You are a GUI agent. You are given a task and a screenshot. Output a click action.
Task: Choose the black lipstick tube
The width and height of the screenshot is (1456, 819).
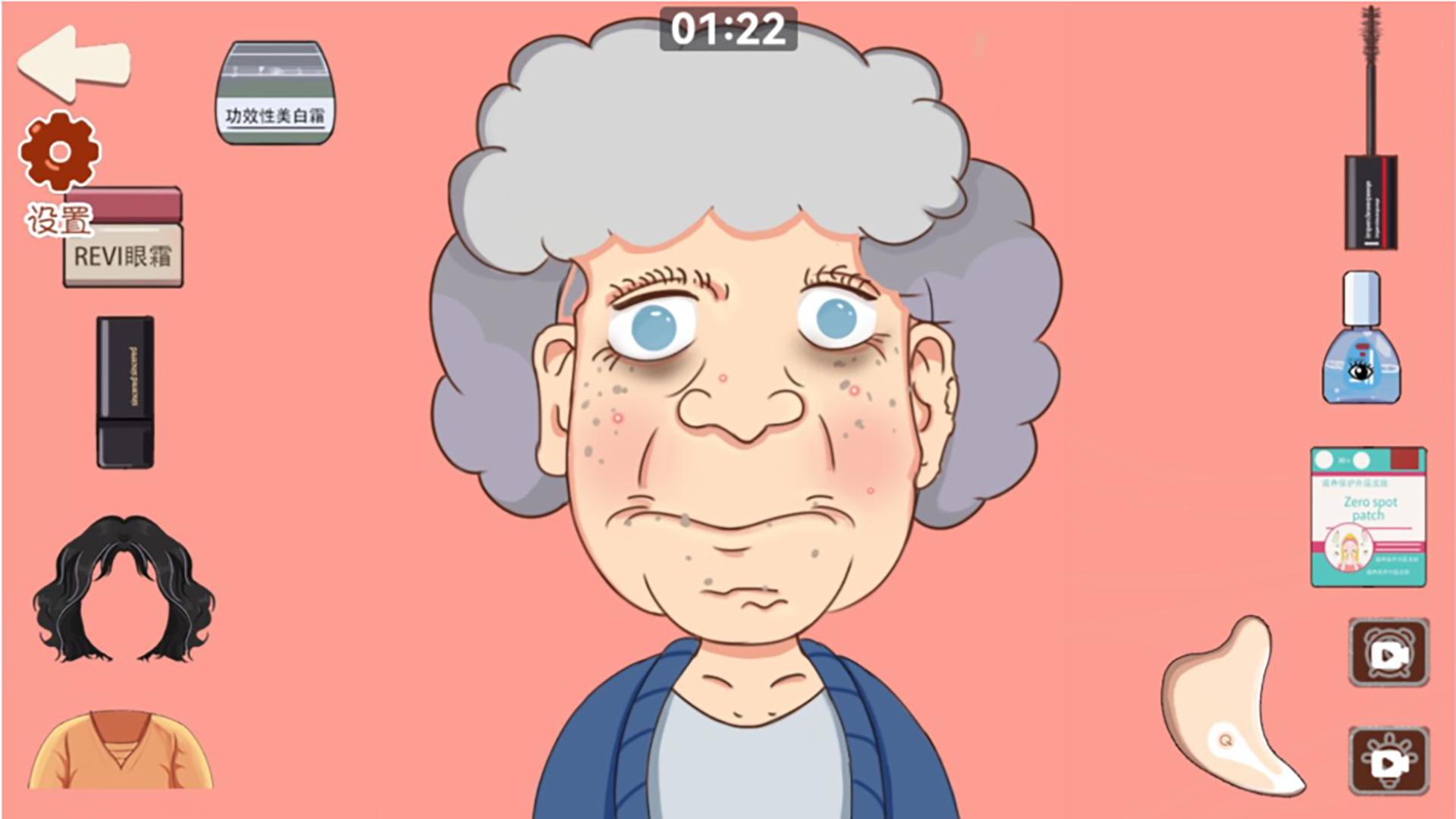[125, 391]
